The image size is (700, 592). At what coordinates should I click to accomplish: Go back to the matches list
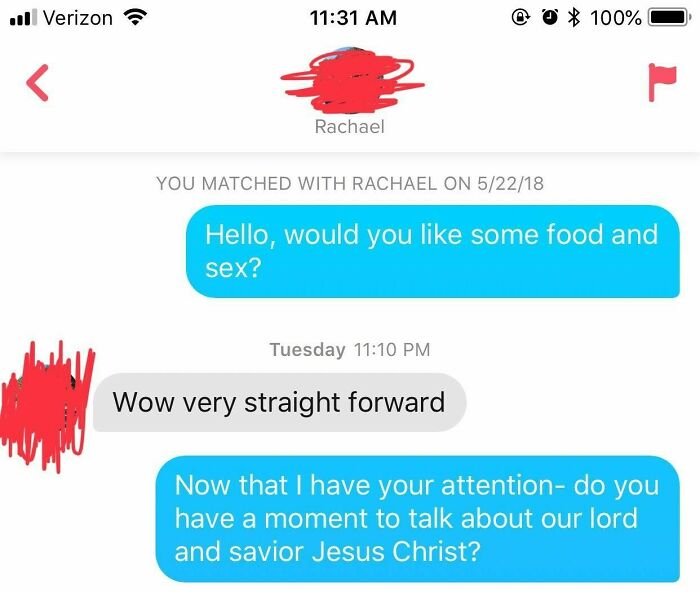click(x=38, y=83)
